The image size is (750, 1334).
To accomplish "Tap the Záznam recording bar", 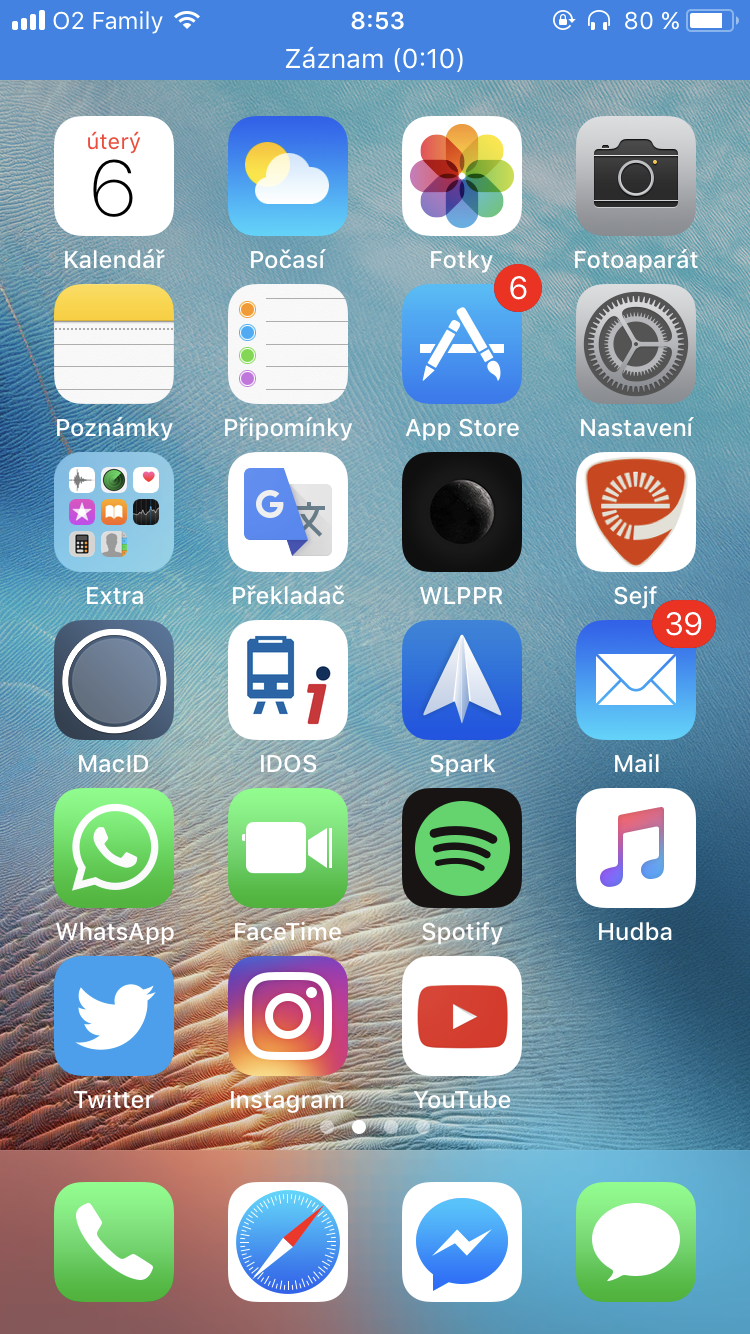I will (375, 59).
